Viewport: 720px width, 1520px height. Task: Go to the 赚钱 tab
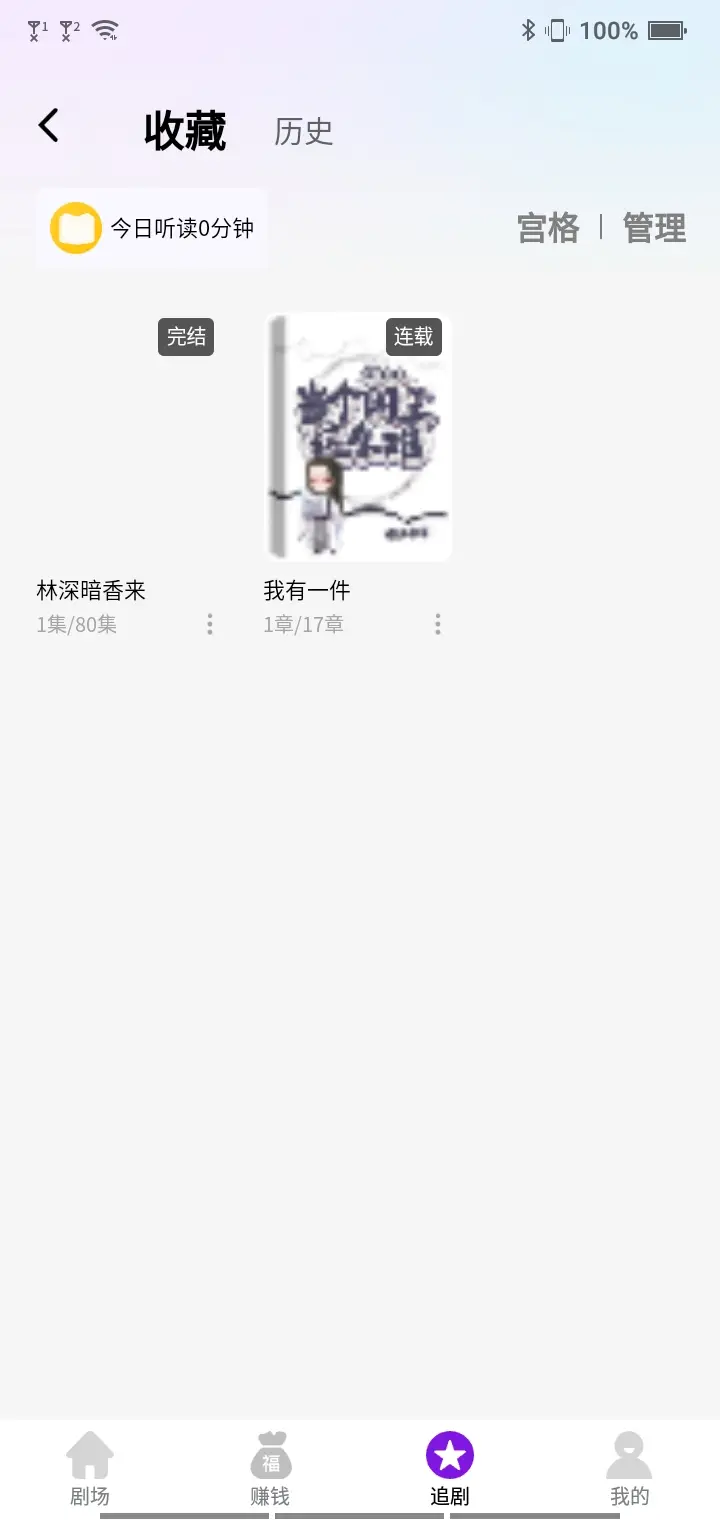pos(270,1468)
